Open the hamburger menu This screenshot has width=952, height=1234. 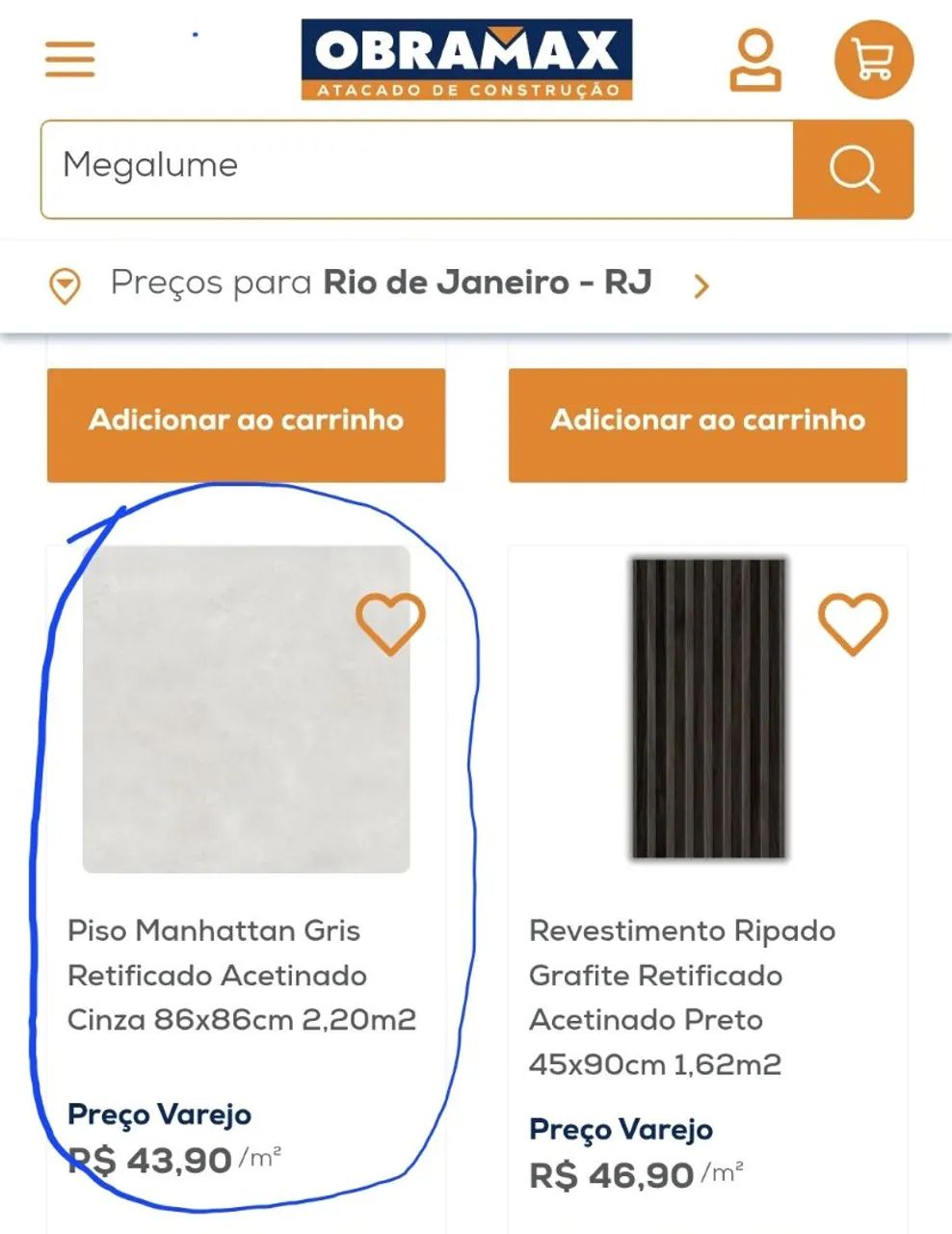tap(70, 59)
